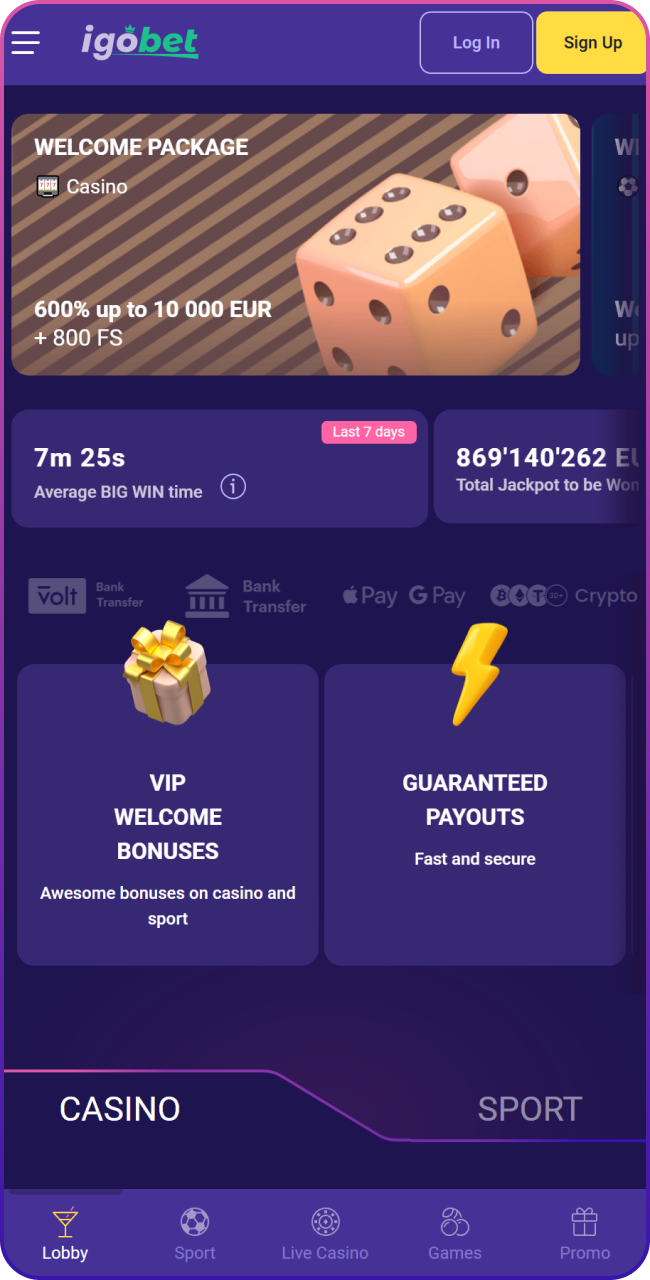Switch to the SPORT section tab

[529, 1108]
